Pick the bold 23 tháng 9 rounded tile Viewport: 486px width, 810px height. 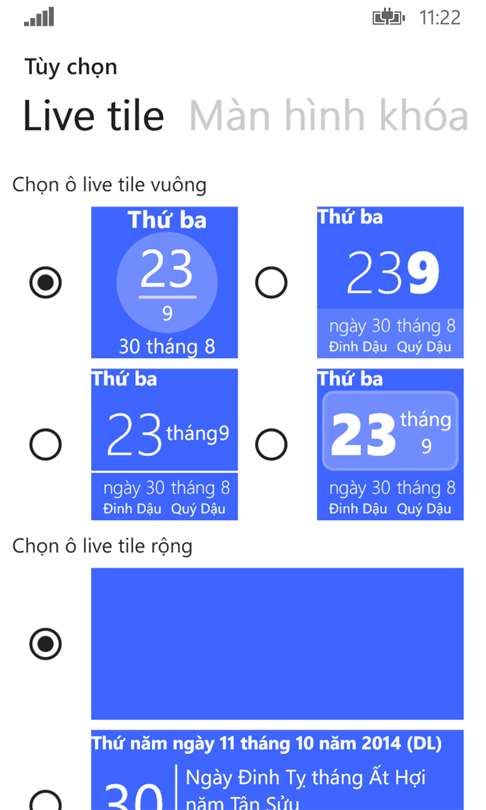click(271, 444)
